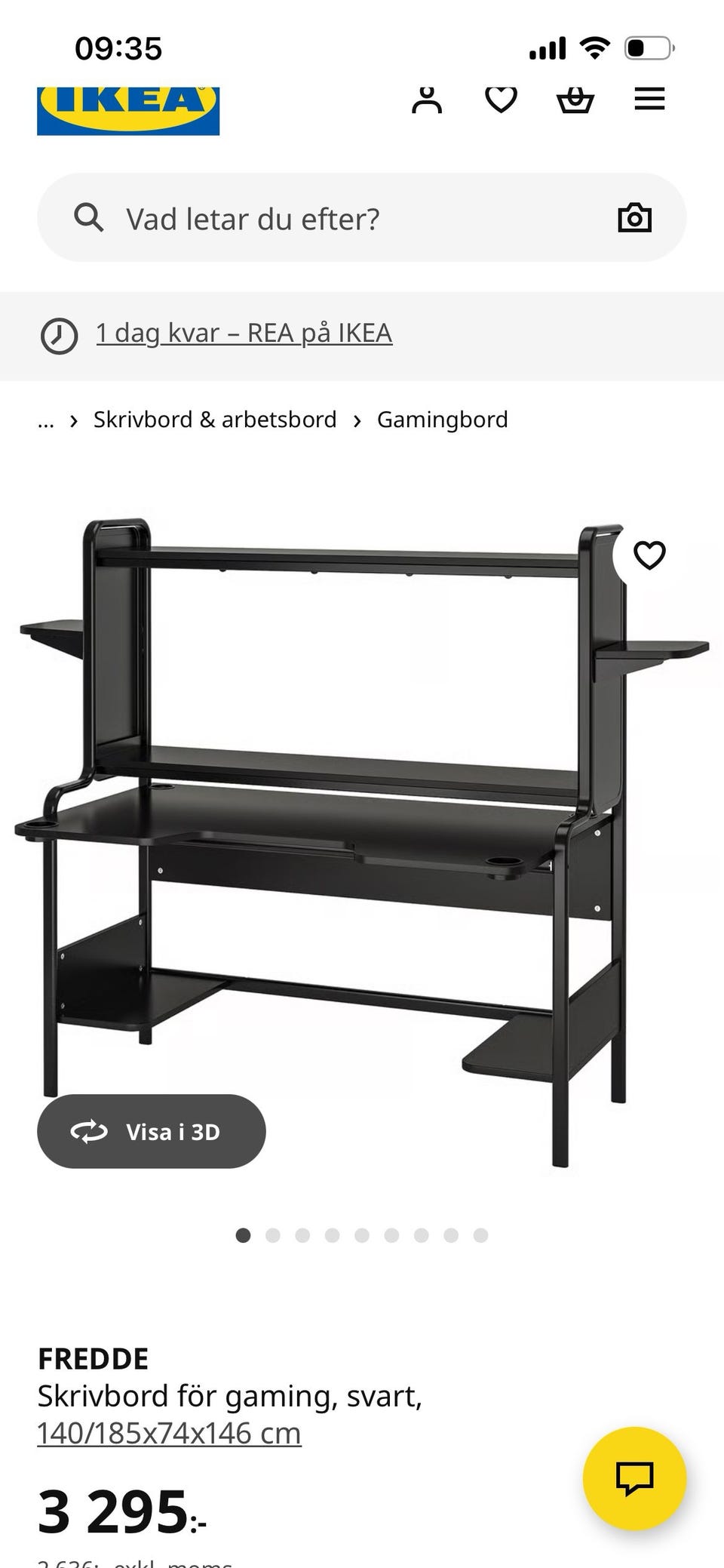Open the hamburger menu
724x1568 pixels.
coord(649,100)
